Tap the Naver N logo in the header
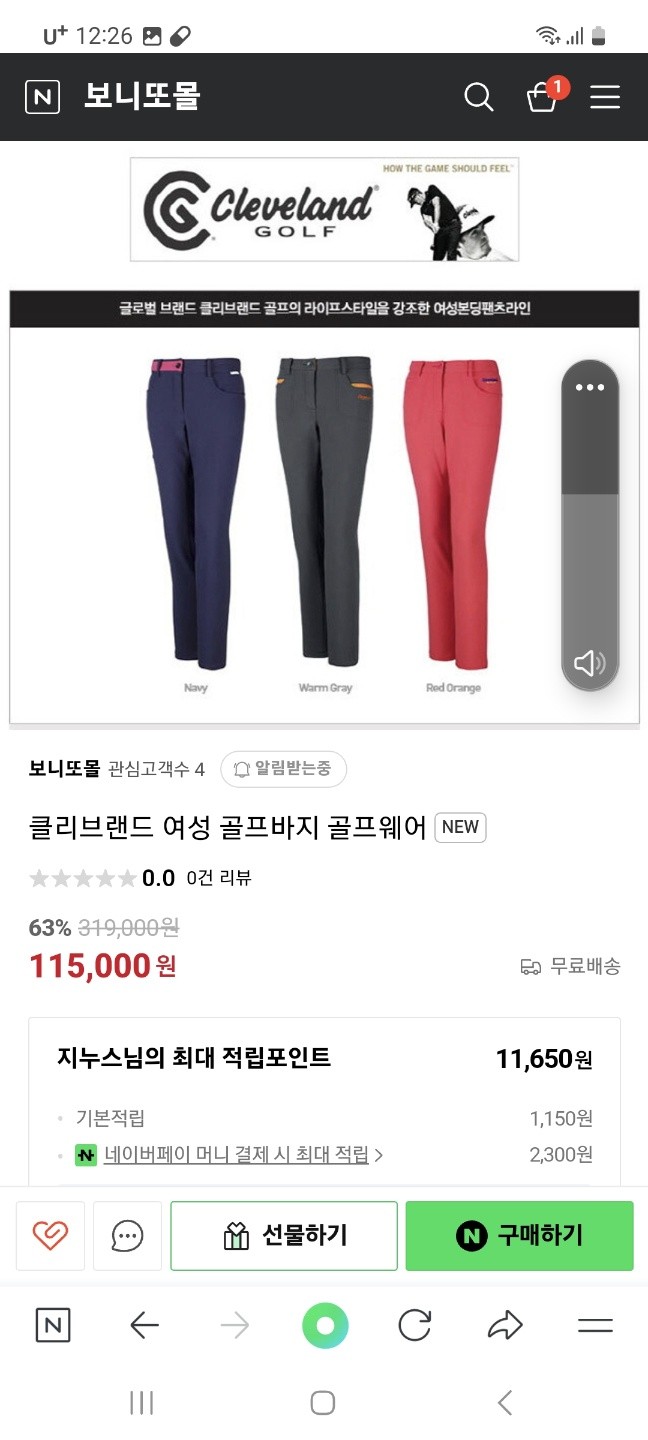648x1440 pixels. tap(42, 97)
